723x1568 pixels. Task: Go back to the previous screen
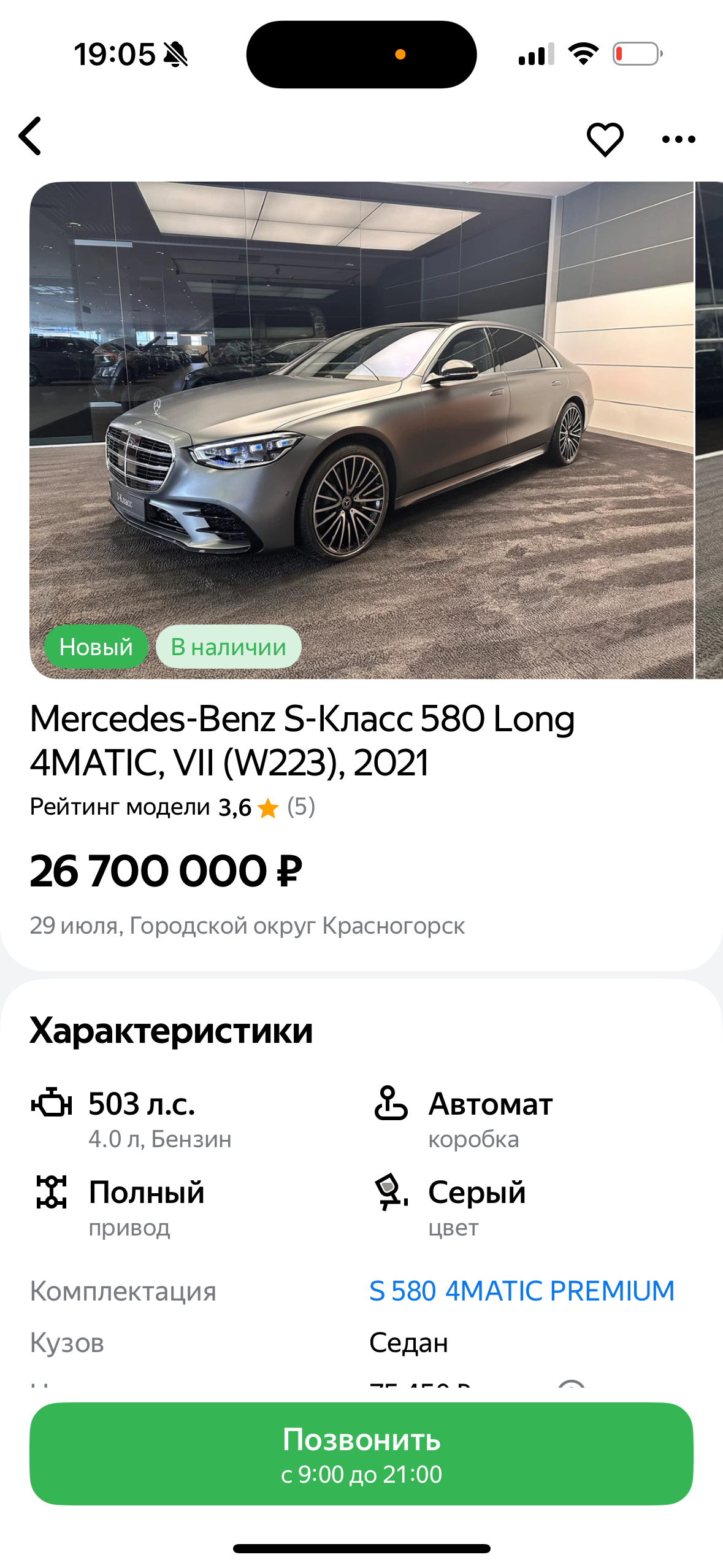[31, 136]
